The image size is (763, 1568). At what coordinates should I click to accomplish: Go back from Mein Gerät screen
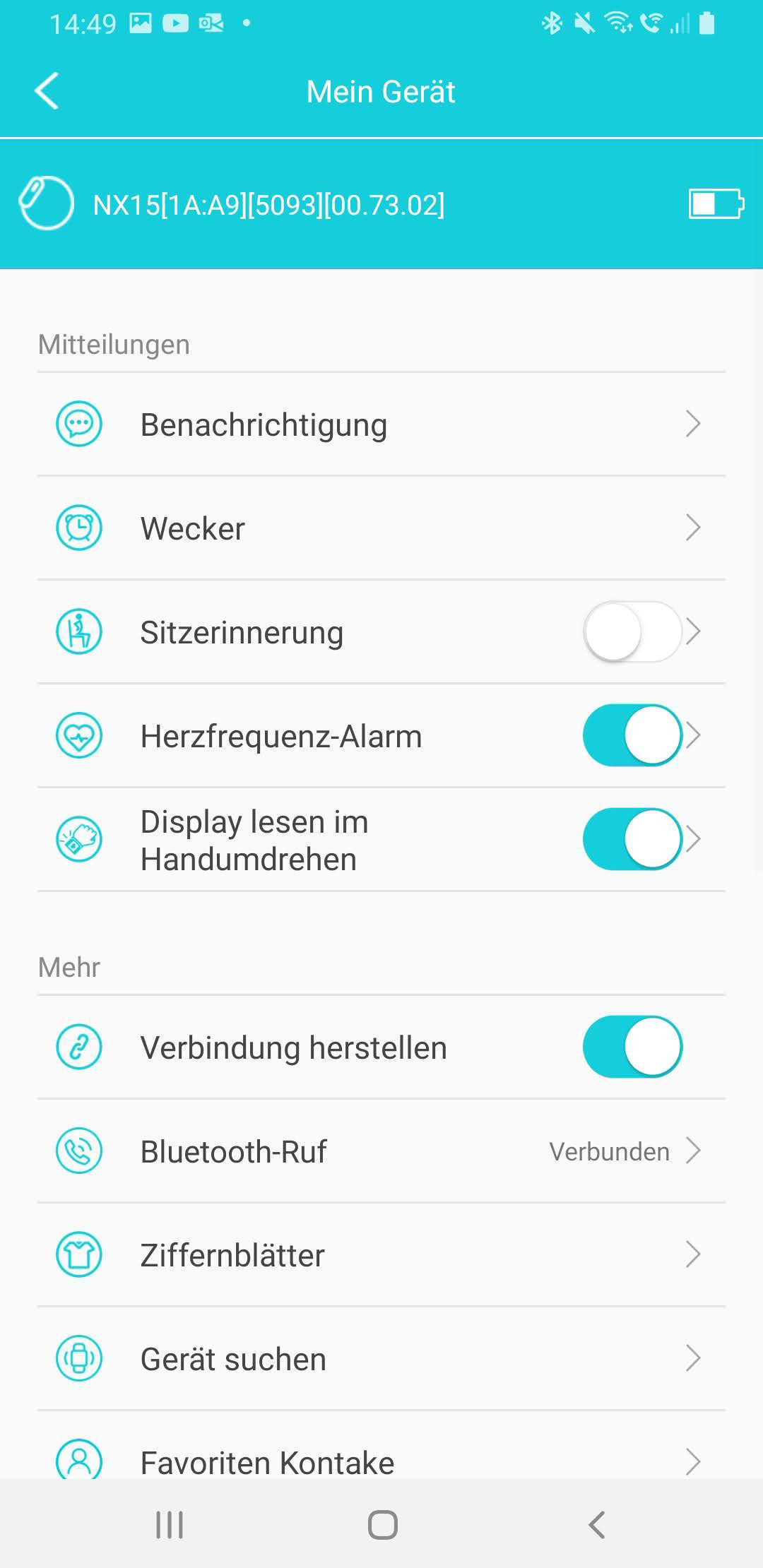47,91
